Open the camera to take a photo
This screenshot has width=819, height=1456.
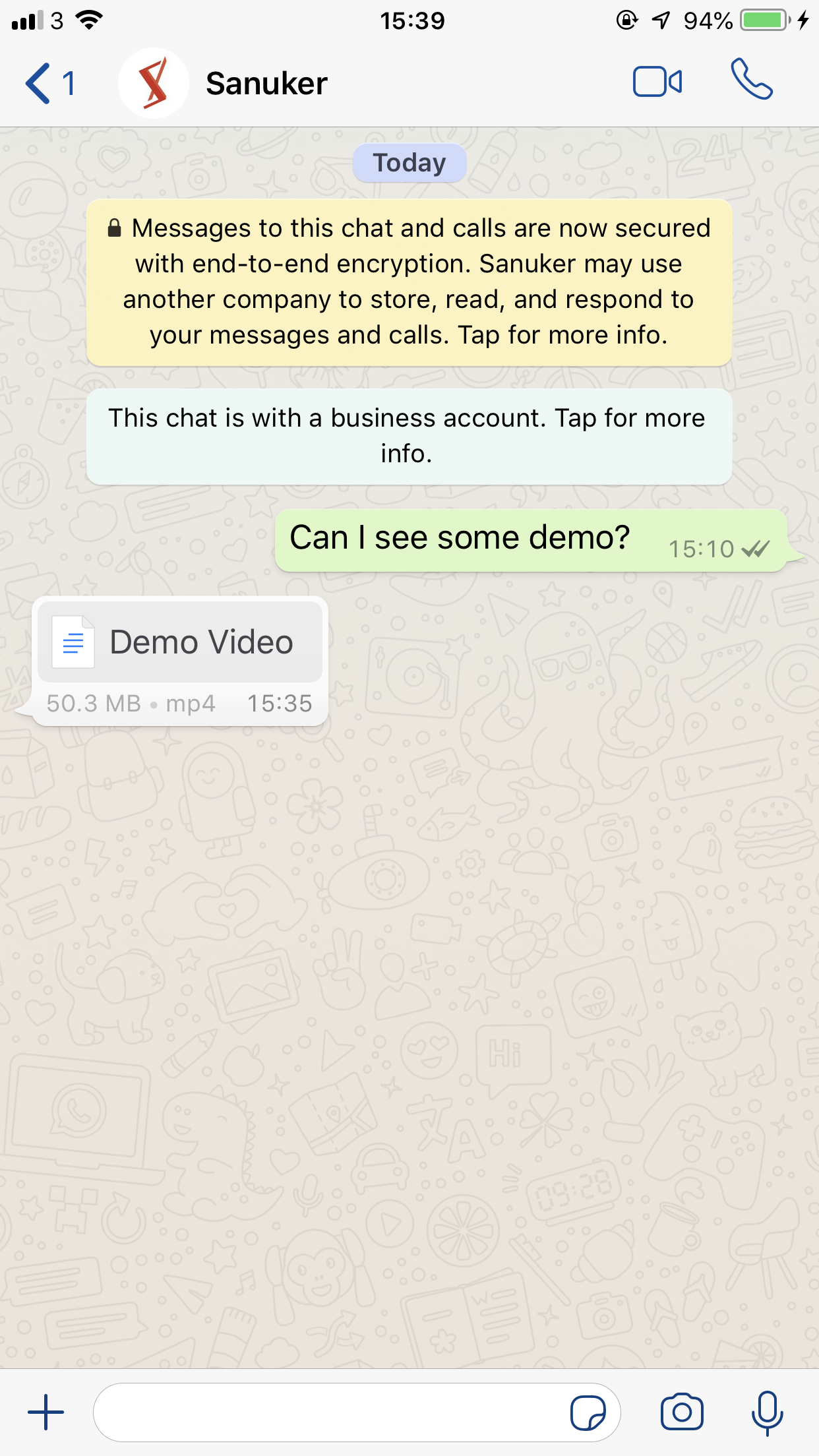click(x=682, y=1412)
